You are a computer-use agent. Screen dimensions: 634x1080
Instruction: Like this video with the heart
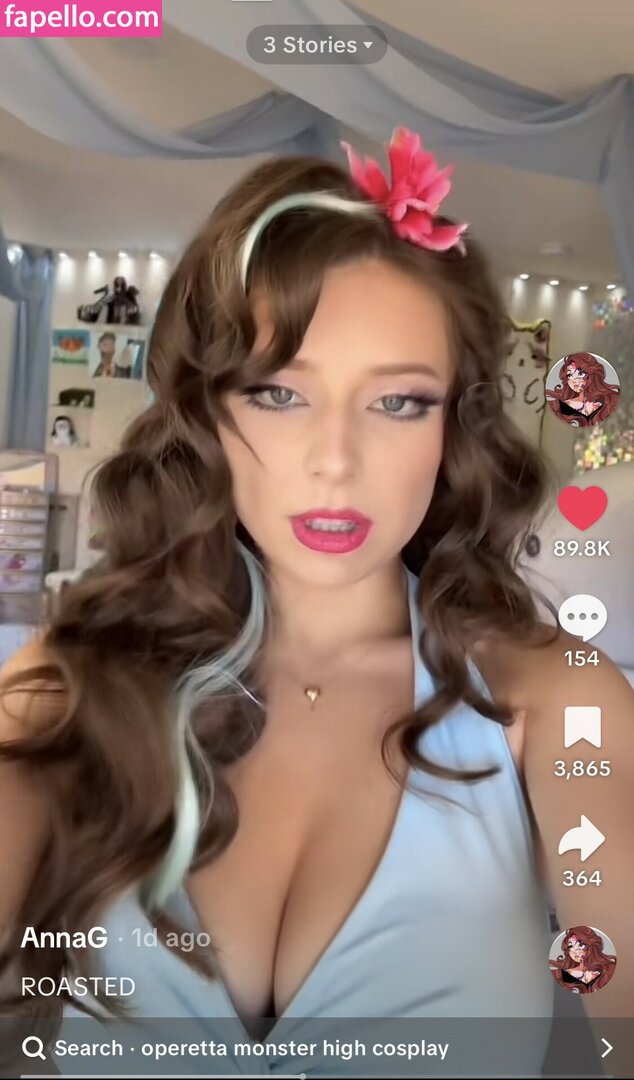point(582,508)
